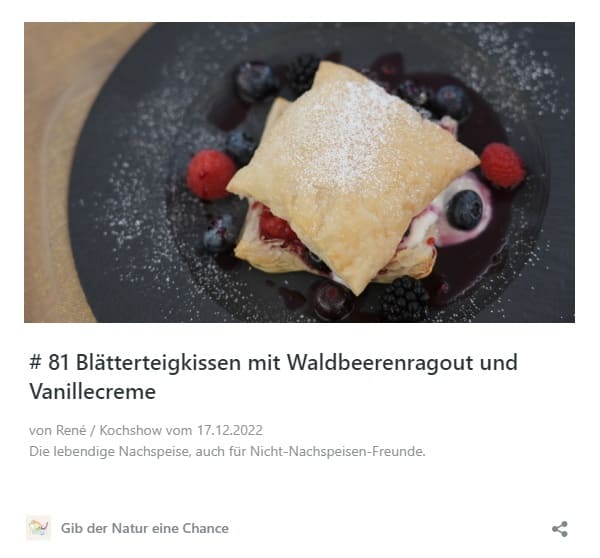This screenshot has height=558, width=600.
Task: Open the Blätterteigkissen recipe image
Action: [x=299, y=172]
